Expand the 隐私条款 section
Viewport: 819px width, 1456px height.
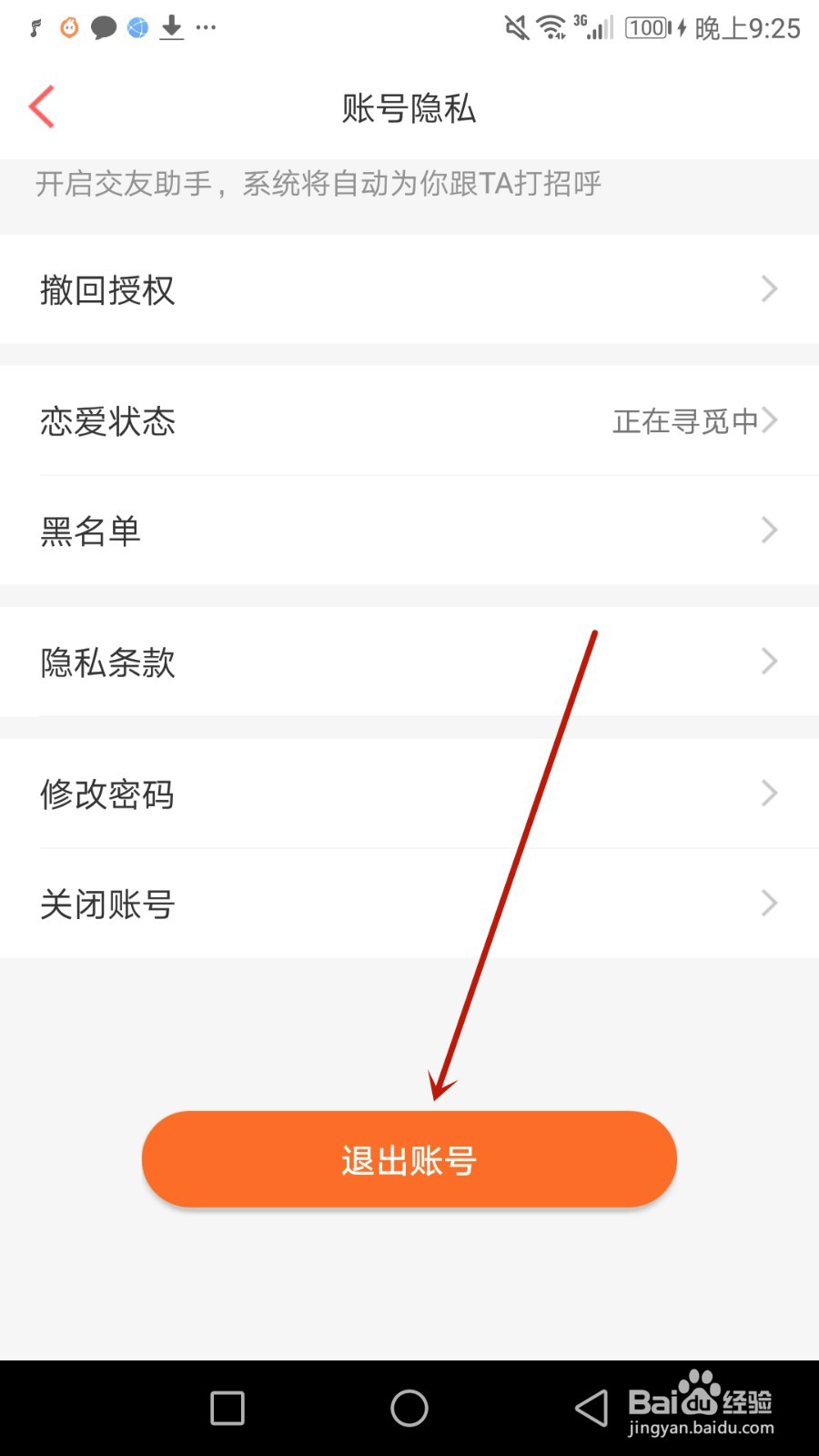[x=769, y=662]
